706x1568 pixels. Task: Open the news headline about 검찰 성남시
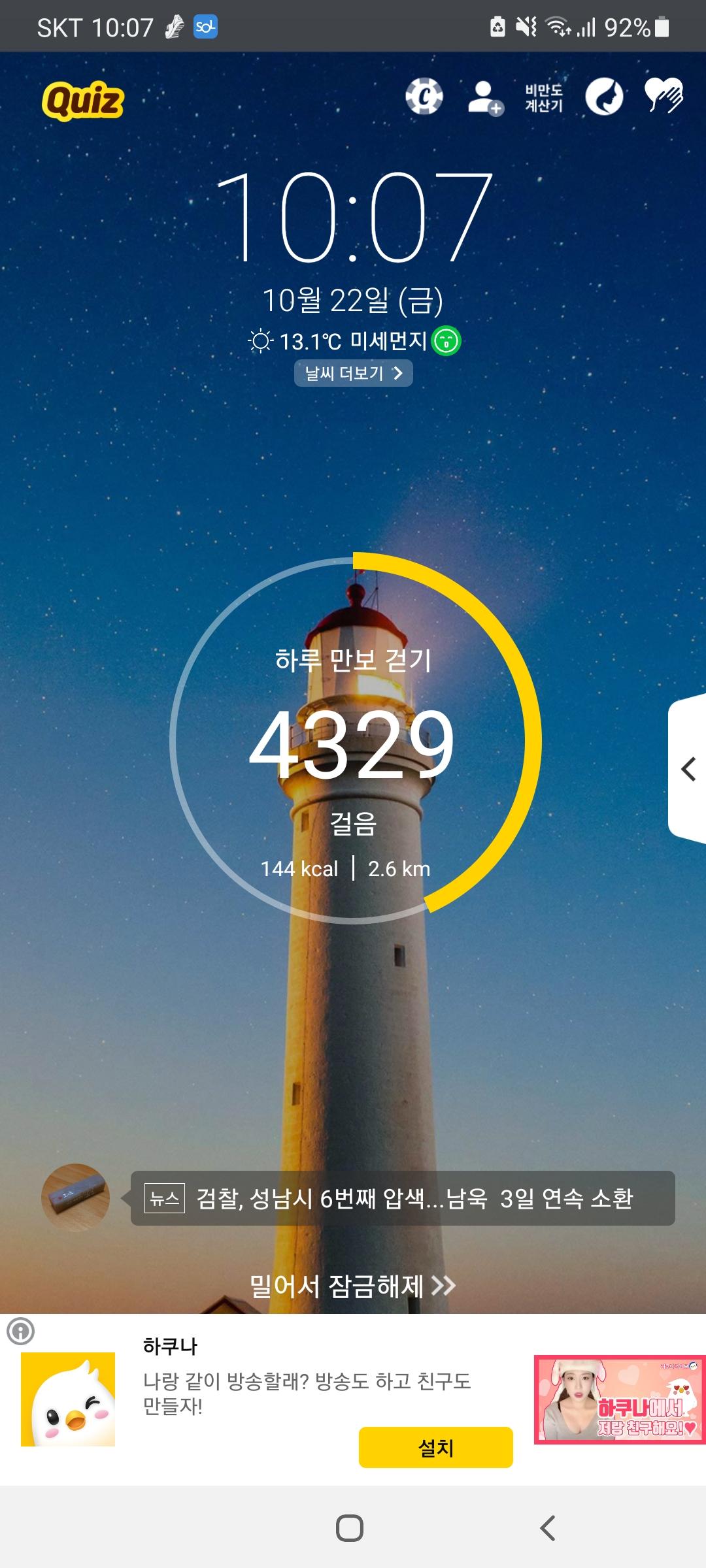tap(403, 1198)
